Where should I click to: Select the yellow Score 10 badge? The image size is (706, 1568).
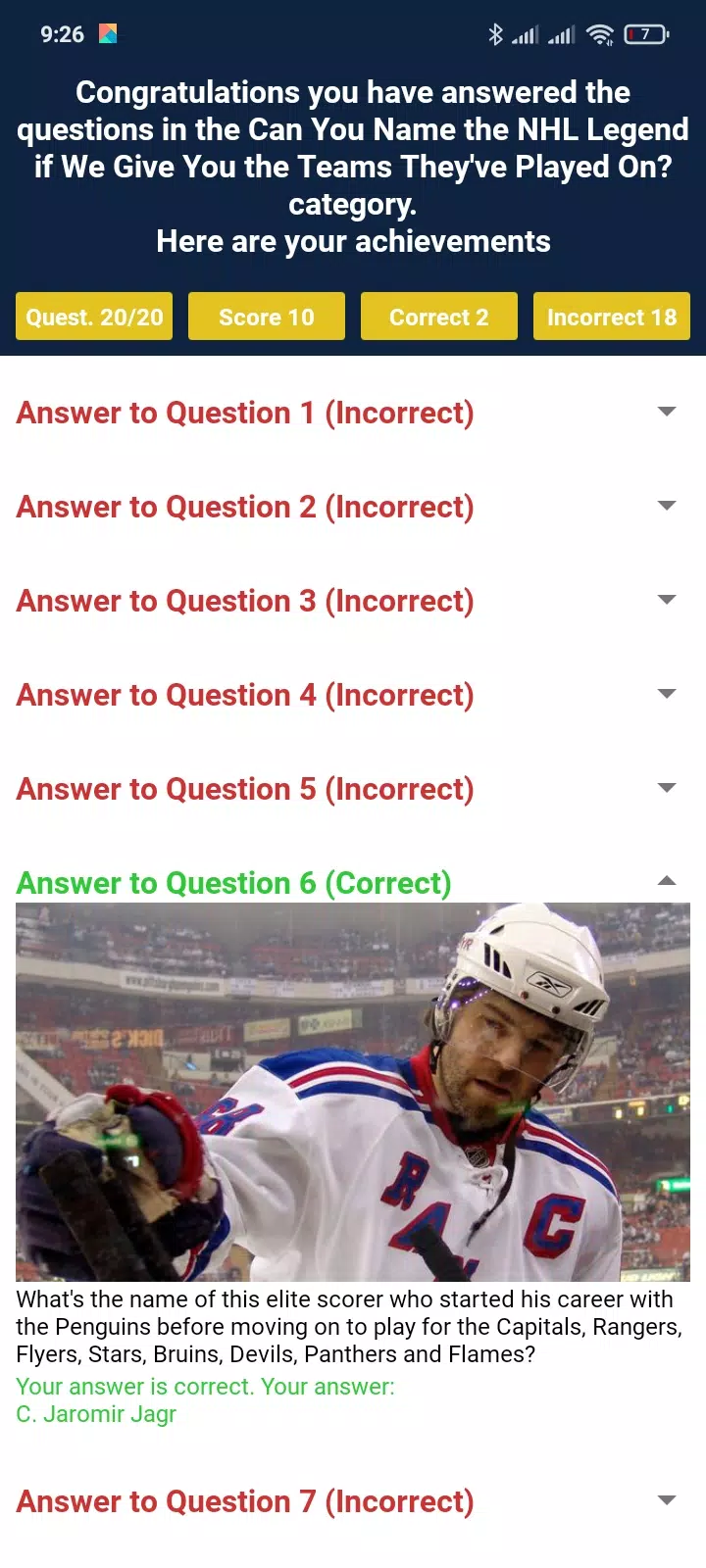coord(266,317)
